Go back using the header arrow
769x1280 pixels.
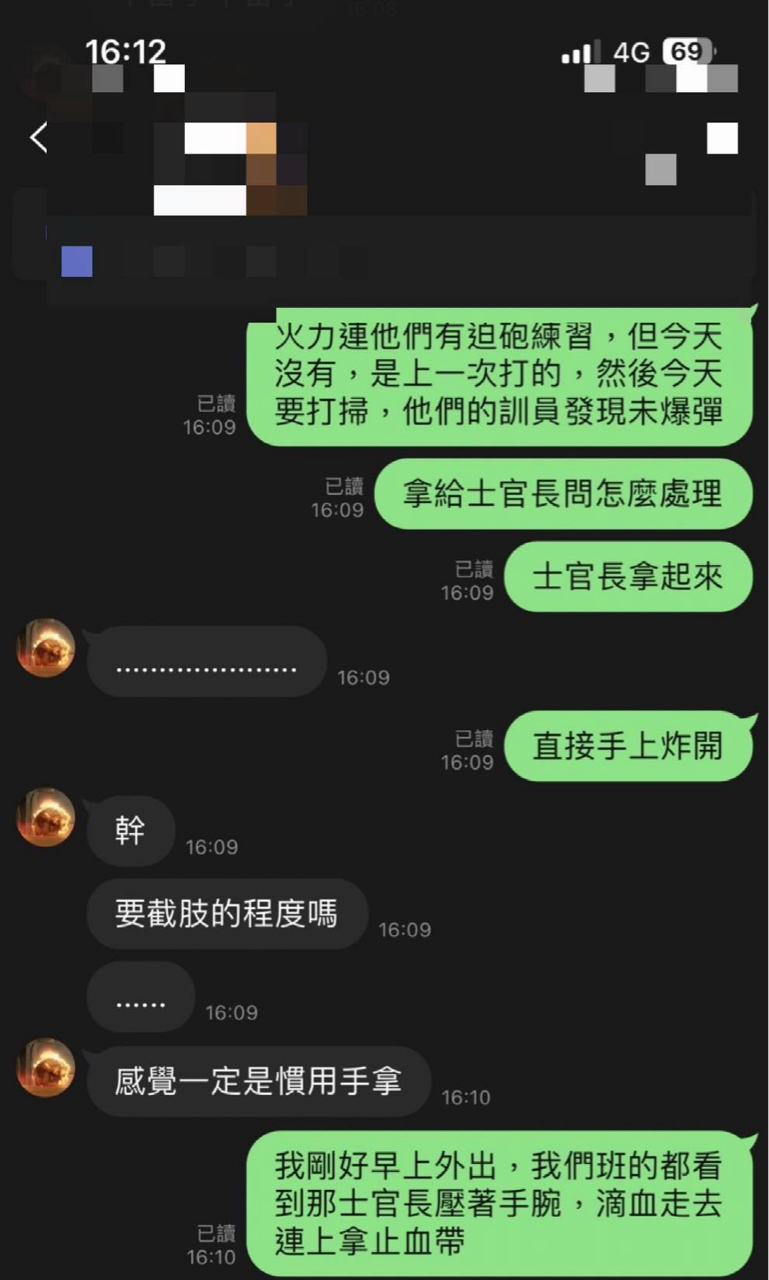(x=39, y=138)
